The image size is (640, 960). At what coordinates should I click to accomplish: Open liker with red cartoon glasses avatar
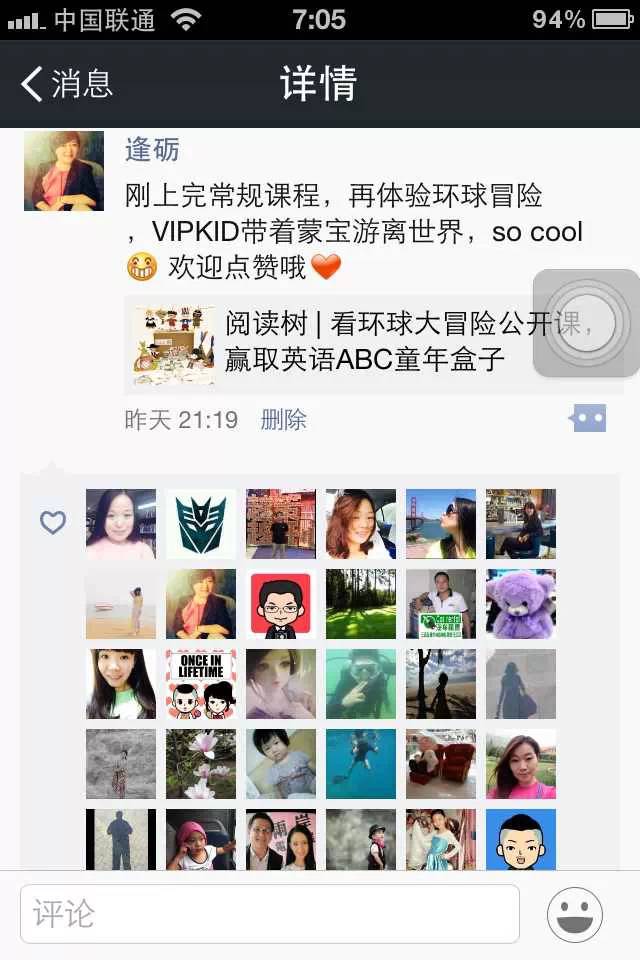pyautogui.click(x=281, y=604)
